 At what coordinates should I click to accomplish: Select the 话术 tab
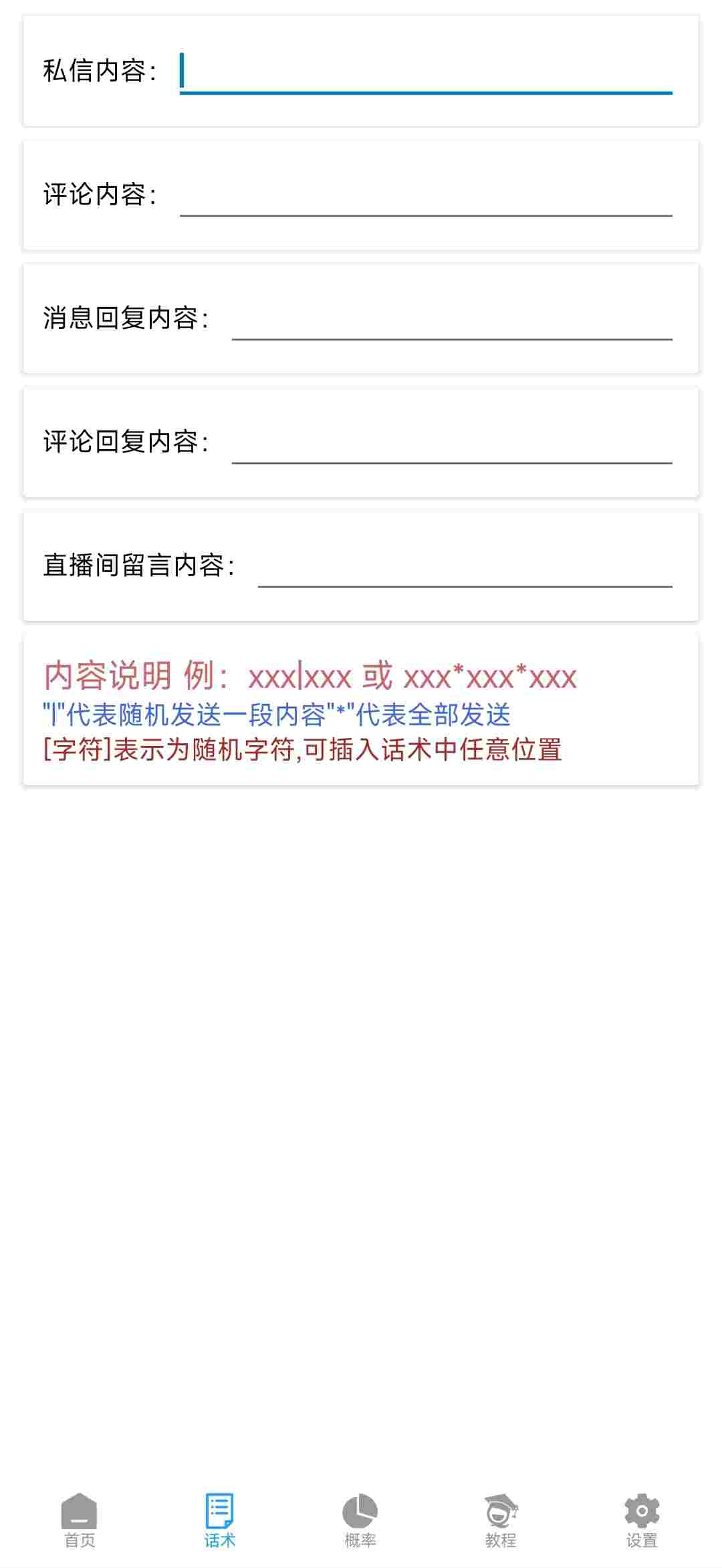coord(220,1521)
